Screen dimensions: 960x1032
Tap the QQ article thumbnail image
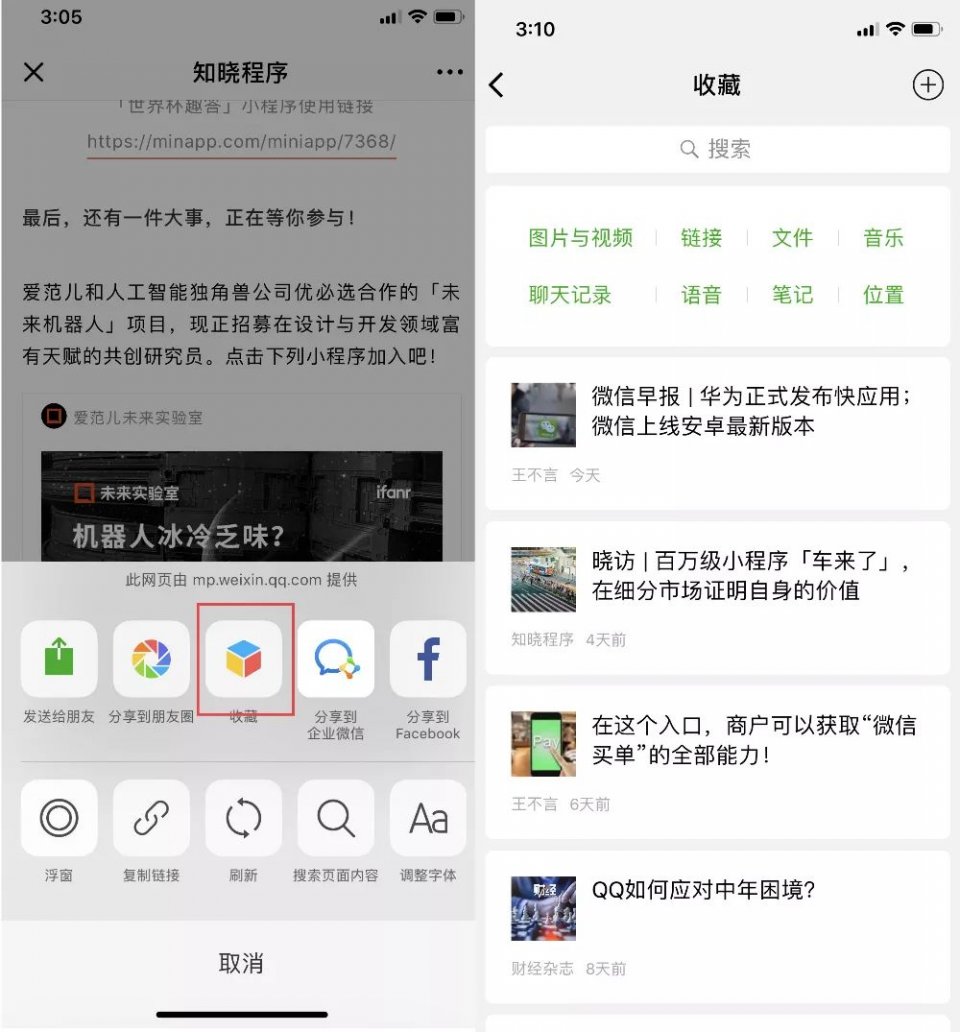[543, 907]
